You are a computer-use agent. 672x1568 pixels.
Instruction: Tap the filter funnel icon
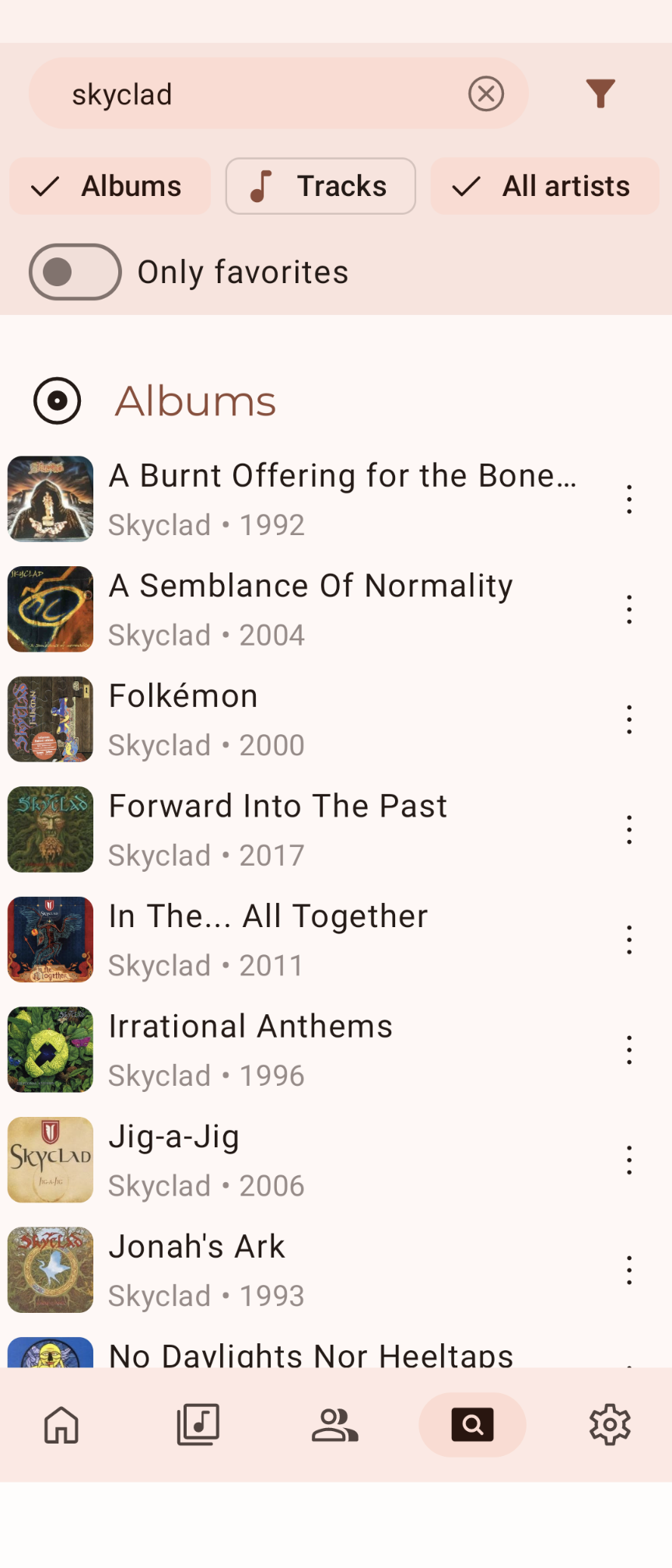(600, 94)
